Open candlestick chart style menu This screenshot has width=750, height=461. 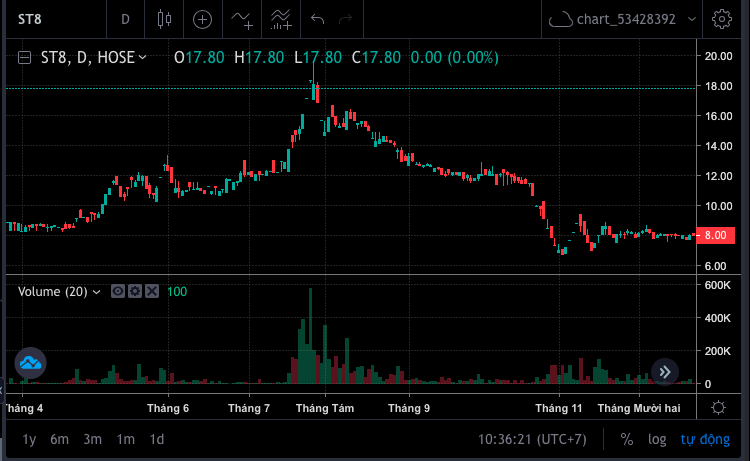165,18
